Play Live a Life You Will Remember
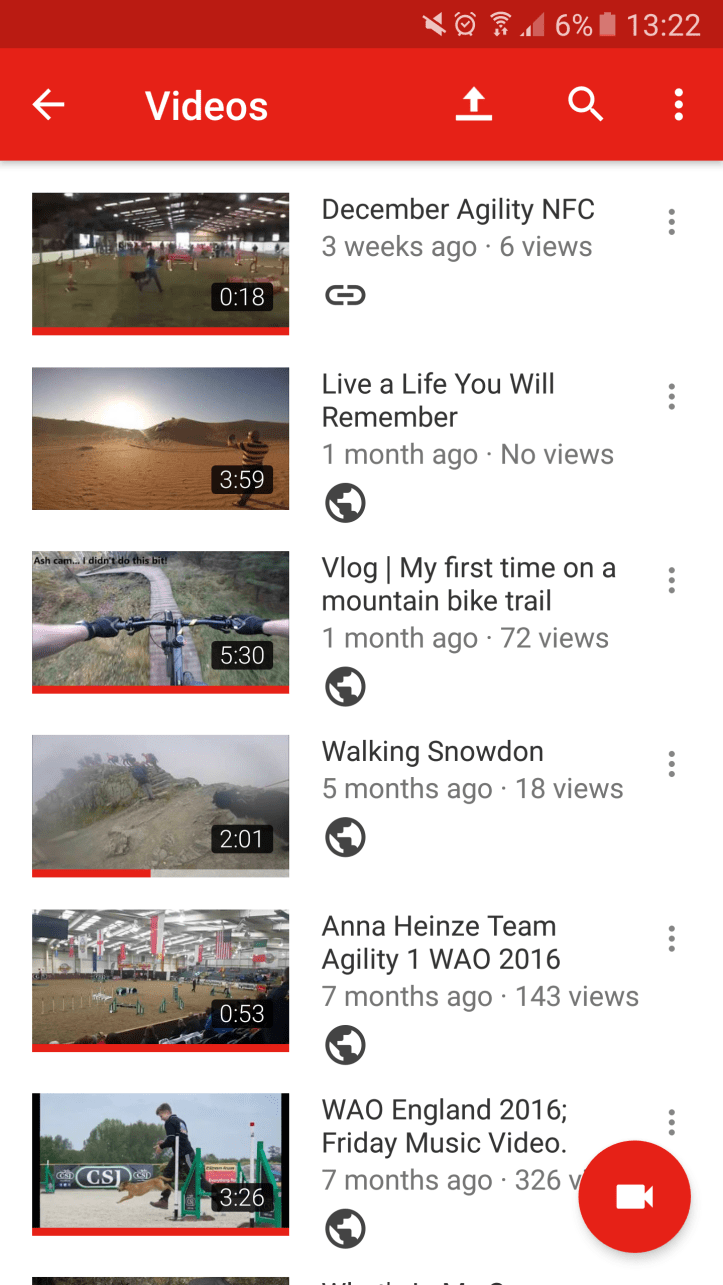 click(x=160, y=438)
